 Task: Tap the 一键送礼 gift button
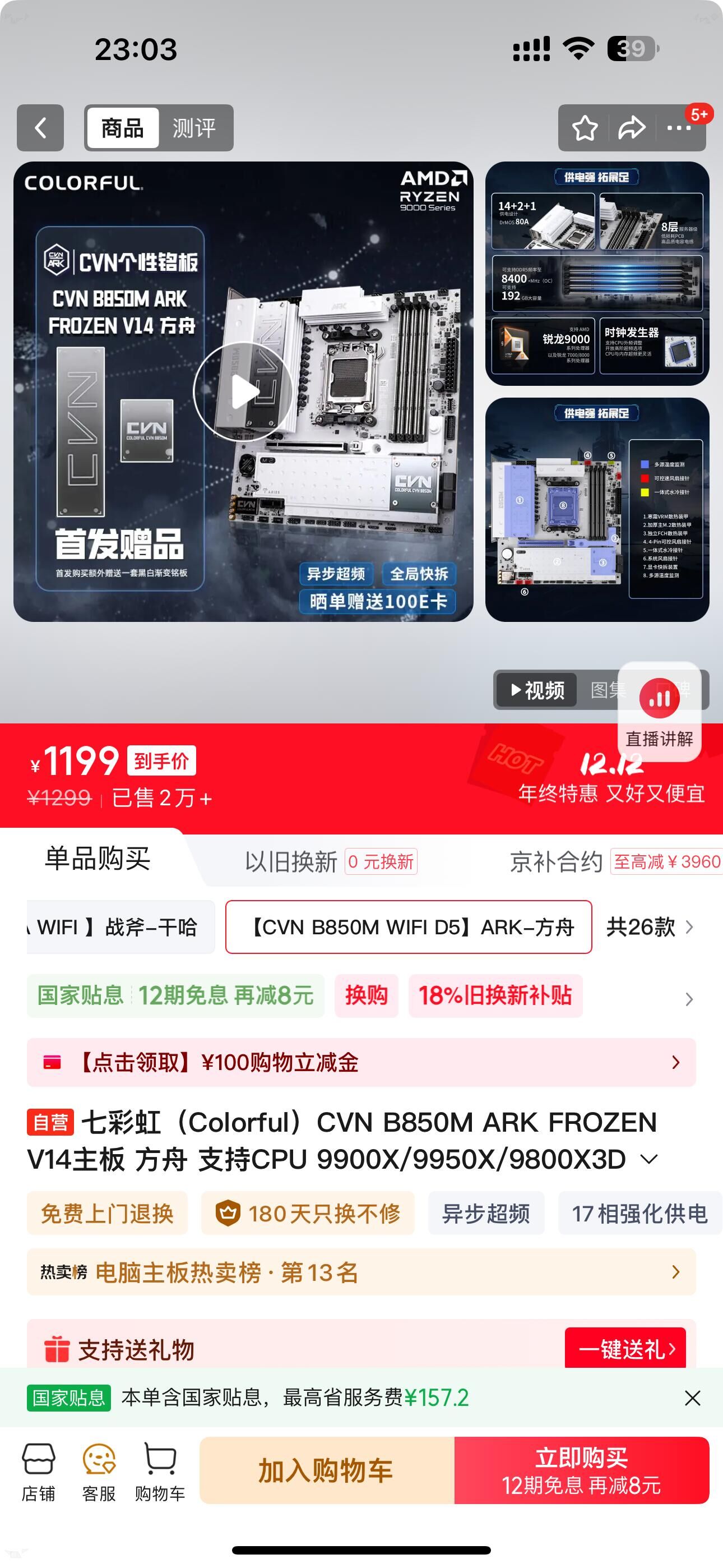pyautogui.click(x=625, y=1348)
